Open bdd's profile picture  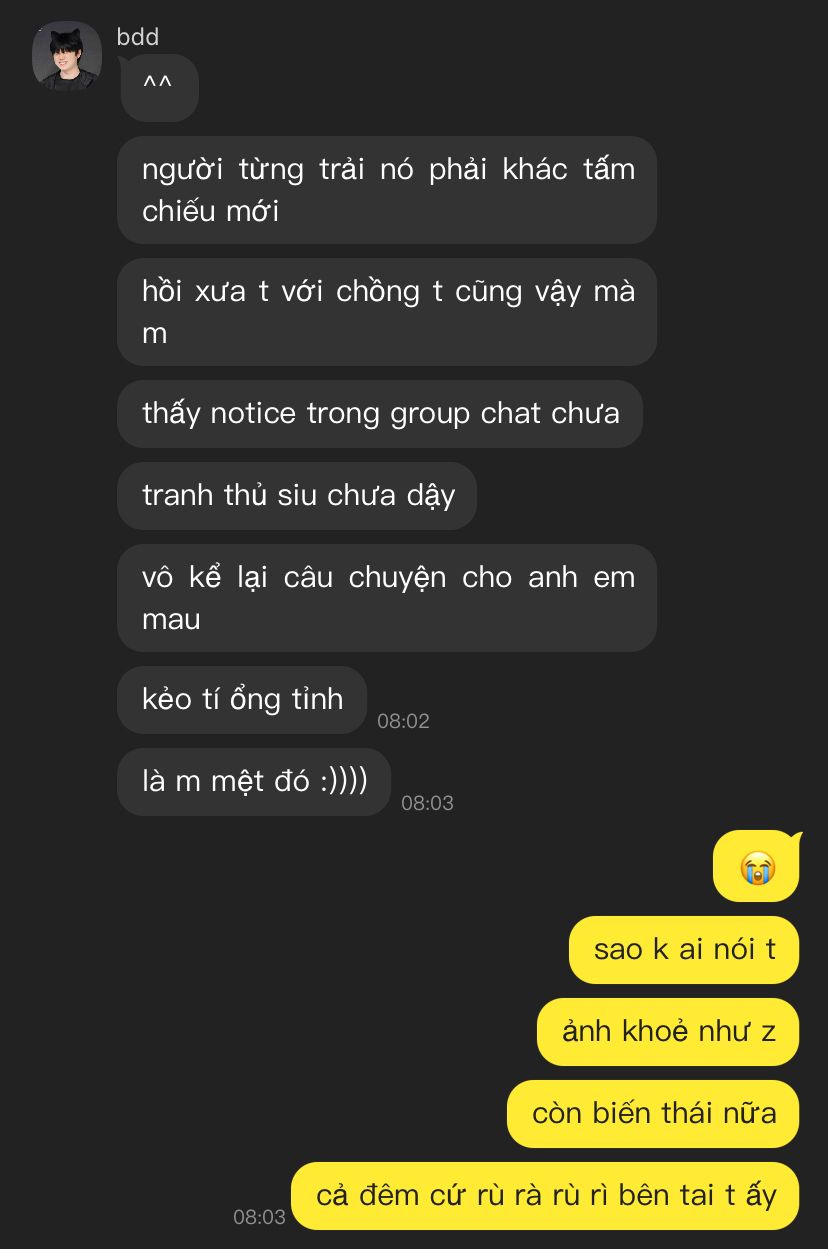click(67, 57)
